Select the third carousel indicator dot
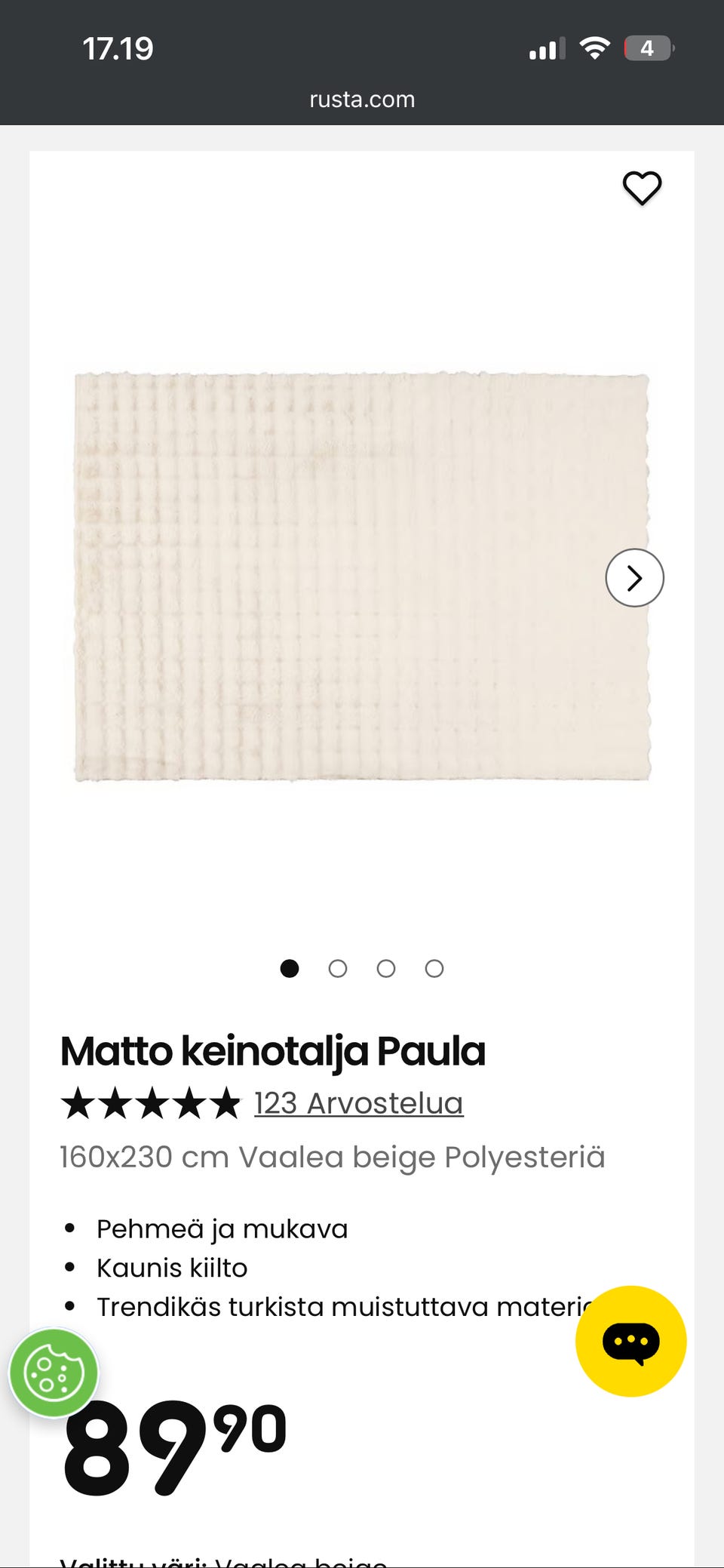This screenshot has width=724, height=1568. pos(386,968)
